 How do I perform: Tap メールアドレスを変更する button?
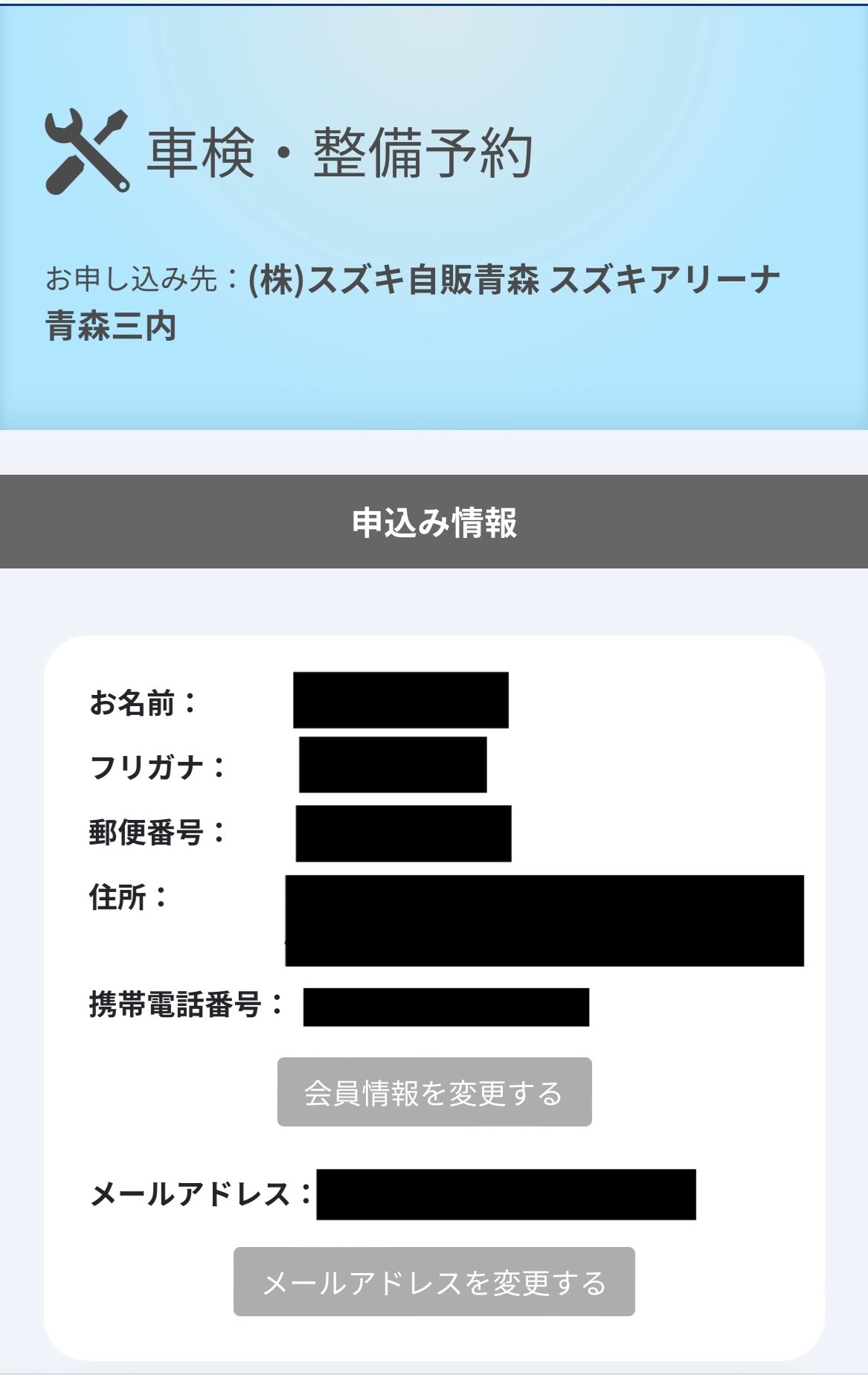pos(434,1283)
